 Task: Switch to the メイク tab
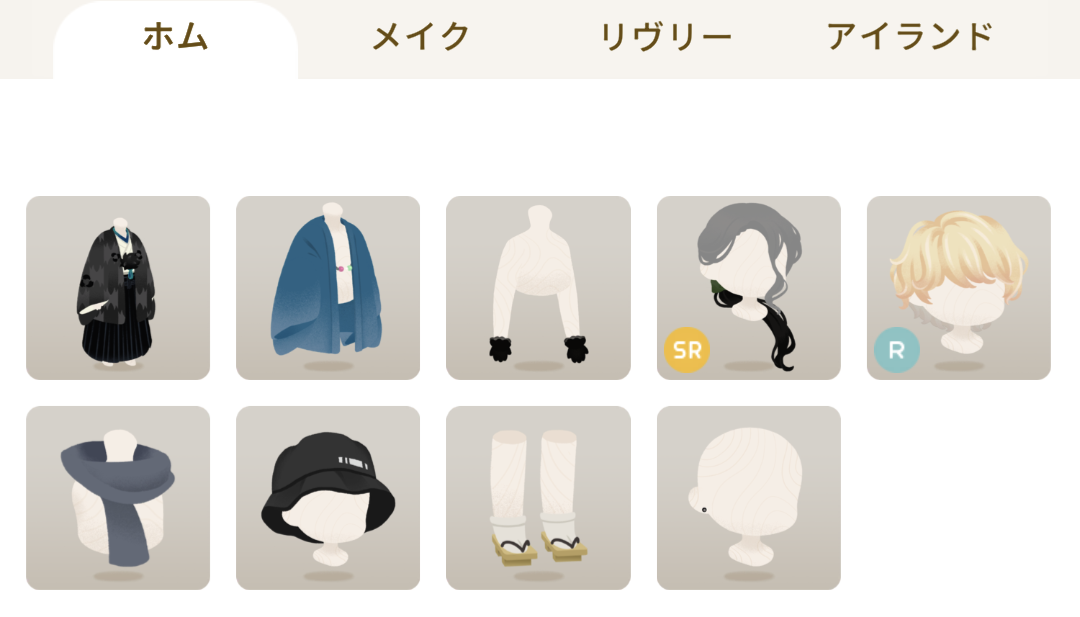tap(421, 38)
